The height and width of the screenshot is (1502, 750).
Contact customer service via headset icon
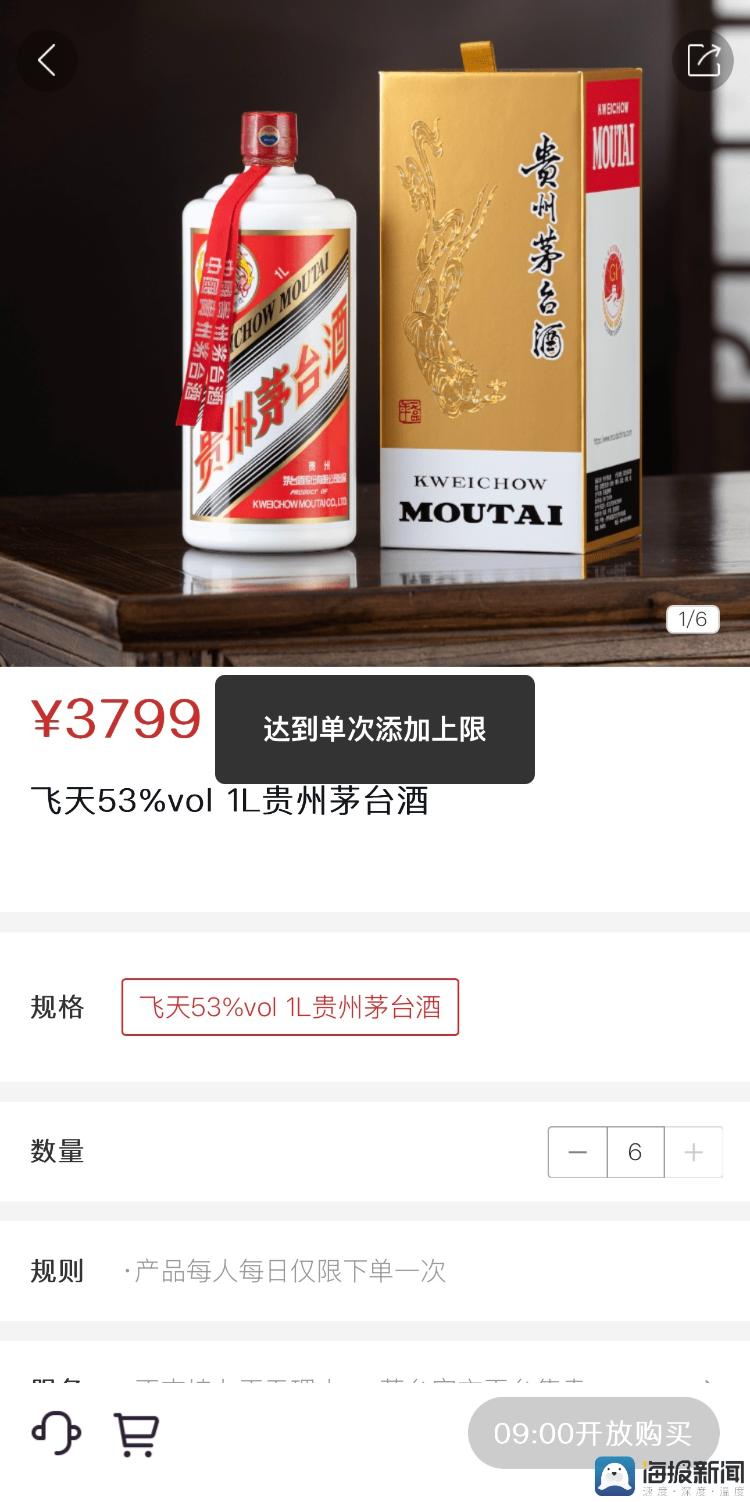tap(56, 1434)
